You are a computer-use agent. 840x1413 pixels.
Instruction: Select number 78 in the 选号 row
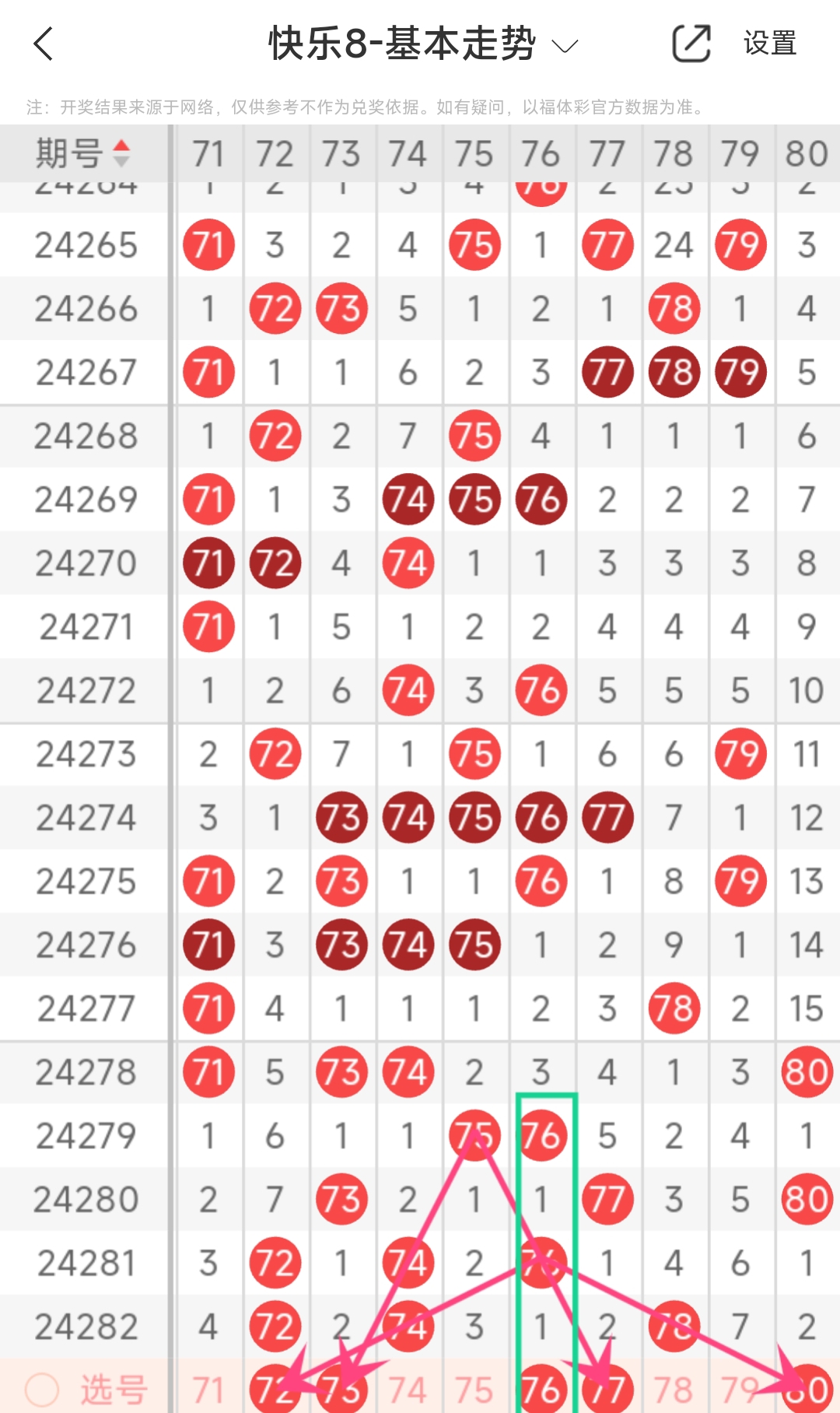[674, 1390]
